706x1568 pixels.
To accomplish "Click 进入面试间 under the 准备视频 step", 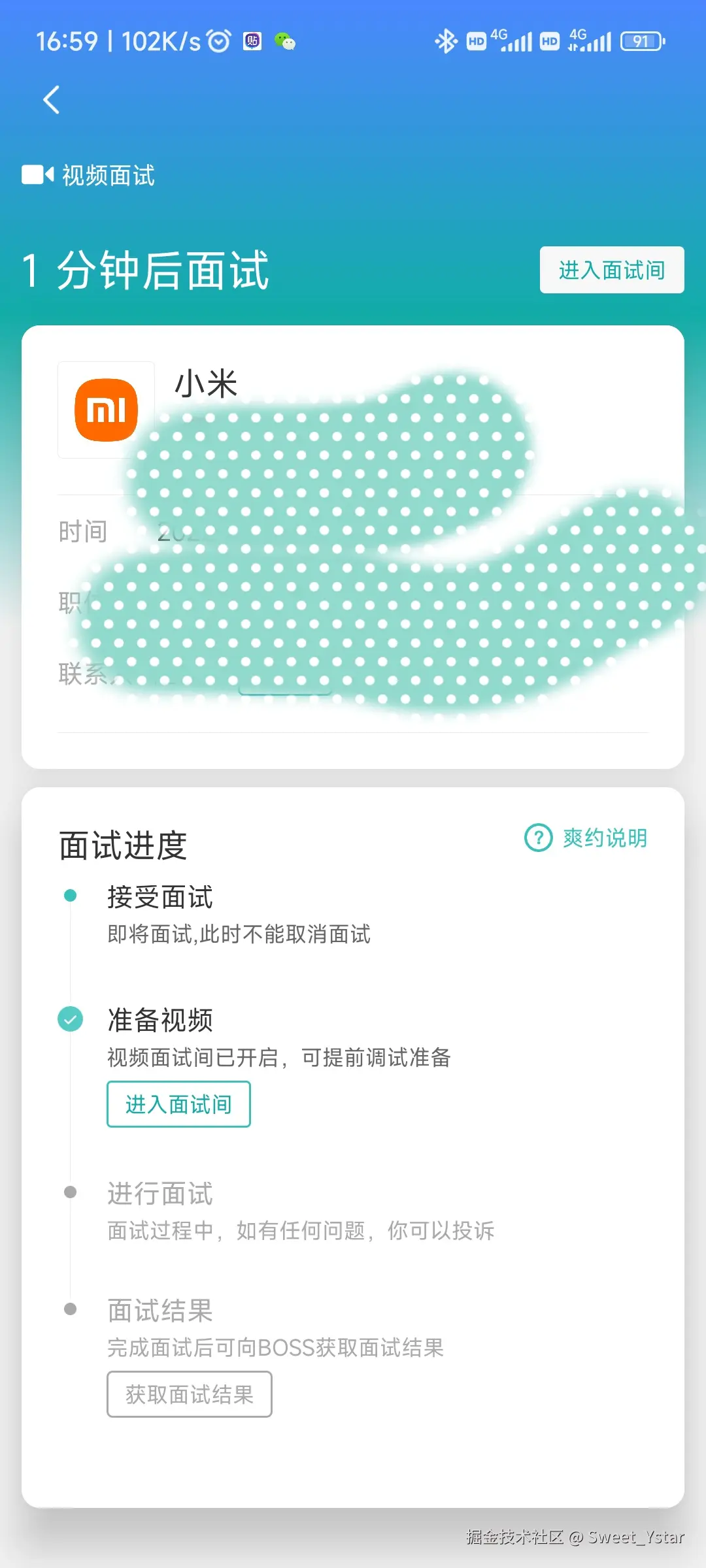I will [178, 1104].
